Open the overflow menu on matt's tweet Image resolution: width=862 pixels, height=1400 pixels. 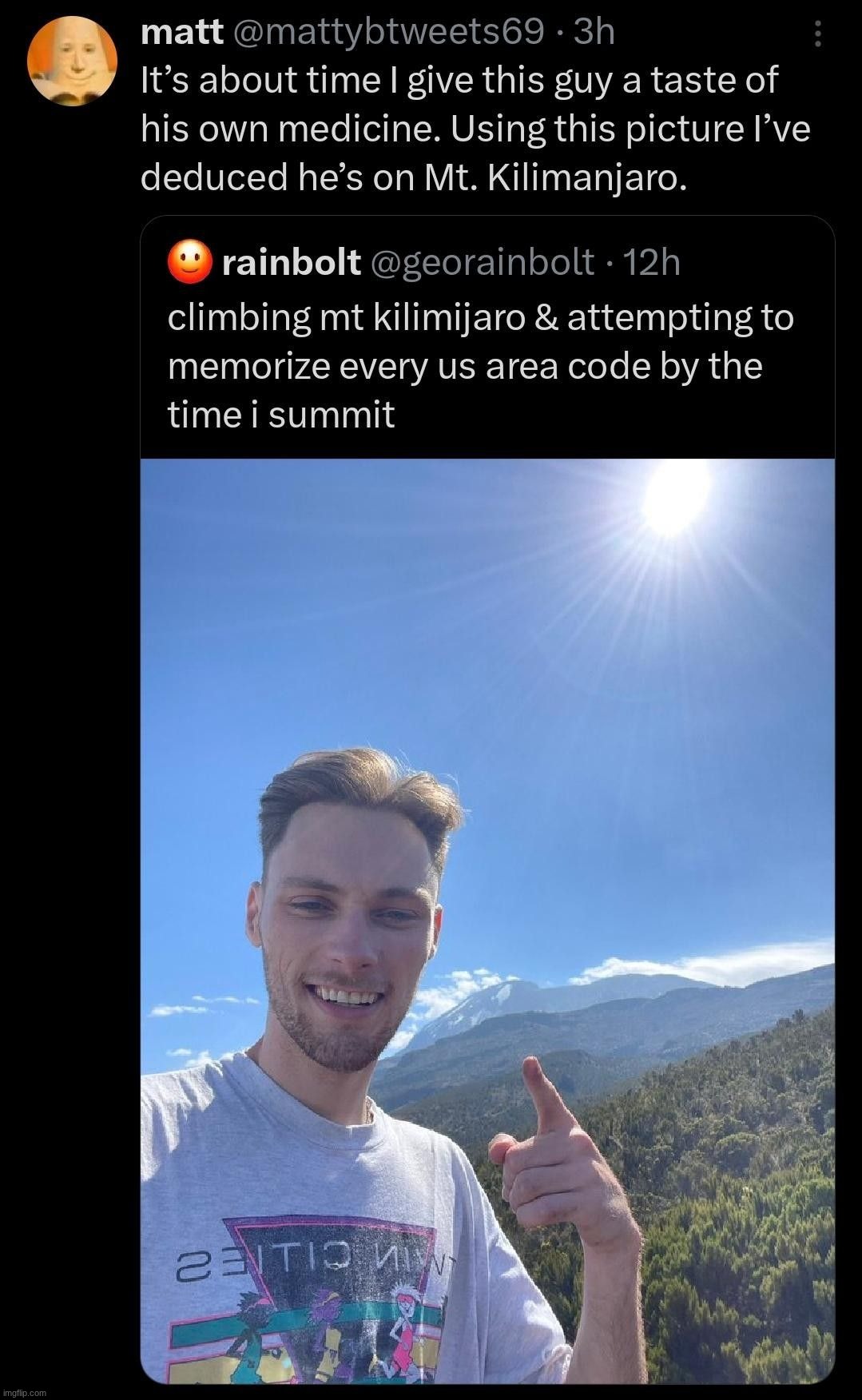(x=817, y=34)
